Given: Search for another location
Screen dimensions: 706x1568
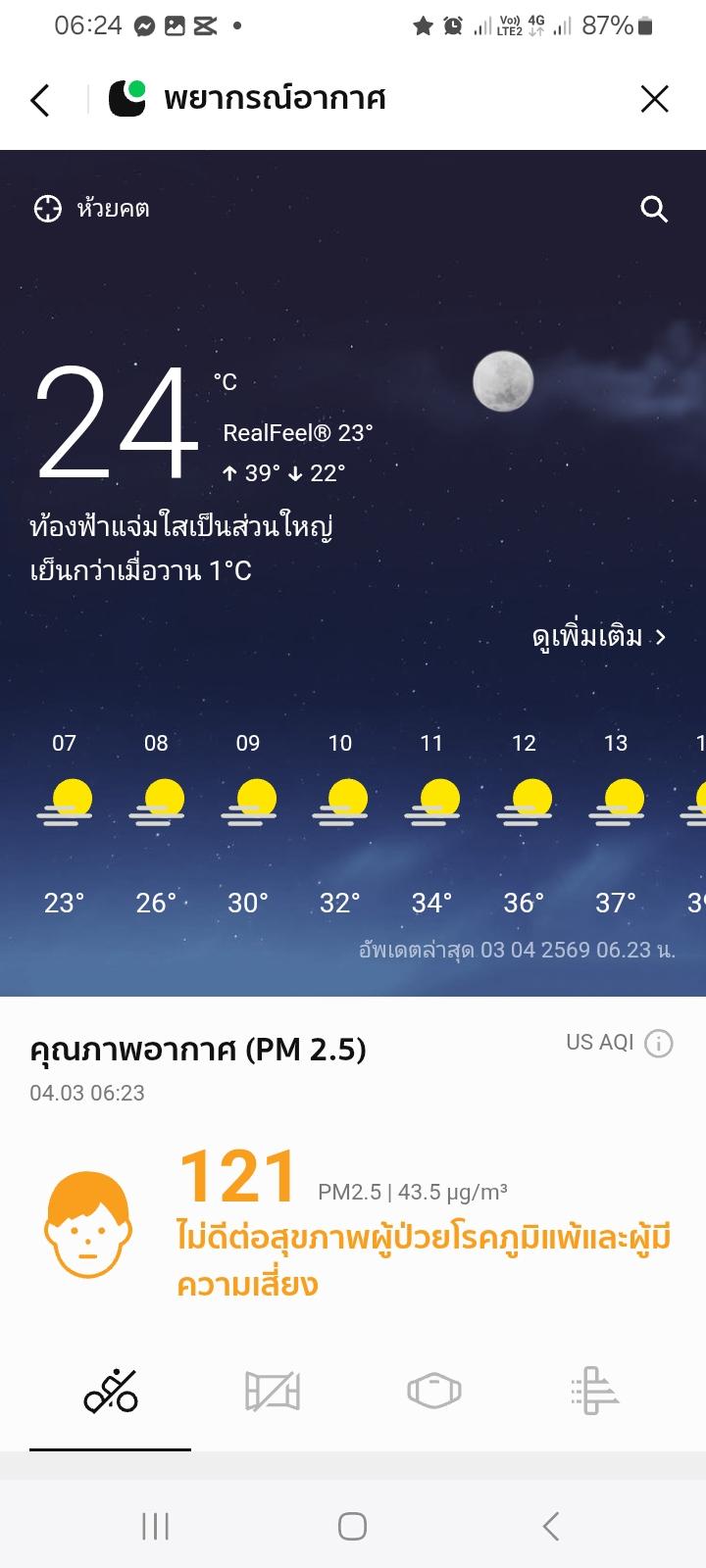Looking at the screenshot, I should (x=654, y=209).
